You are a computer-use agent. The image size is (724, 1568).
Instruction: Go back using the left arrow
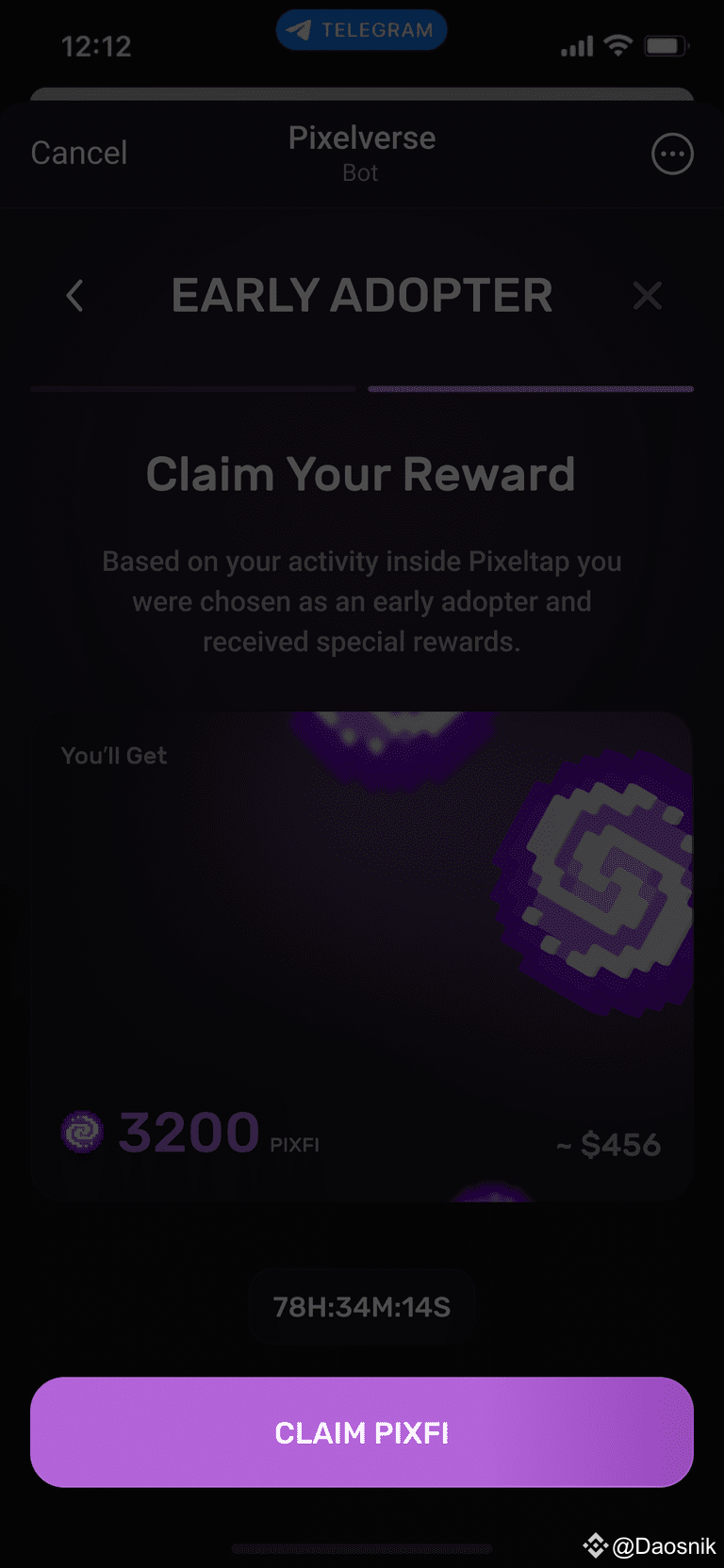pos(75,296)
